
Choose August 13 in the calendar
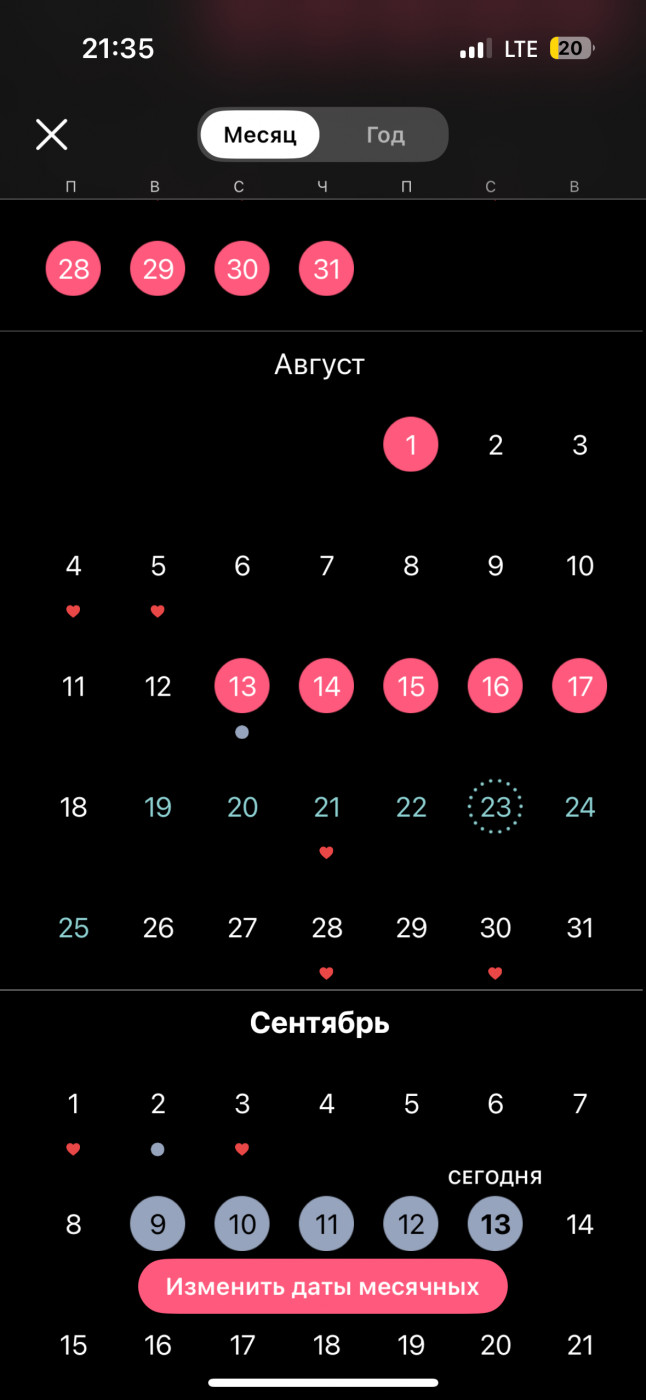(242, 686)
